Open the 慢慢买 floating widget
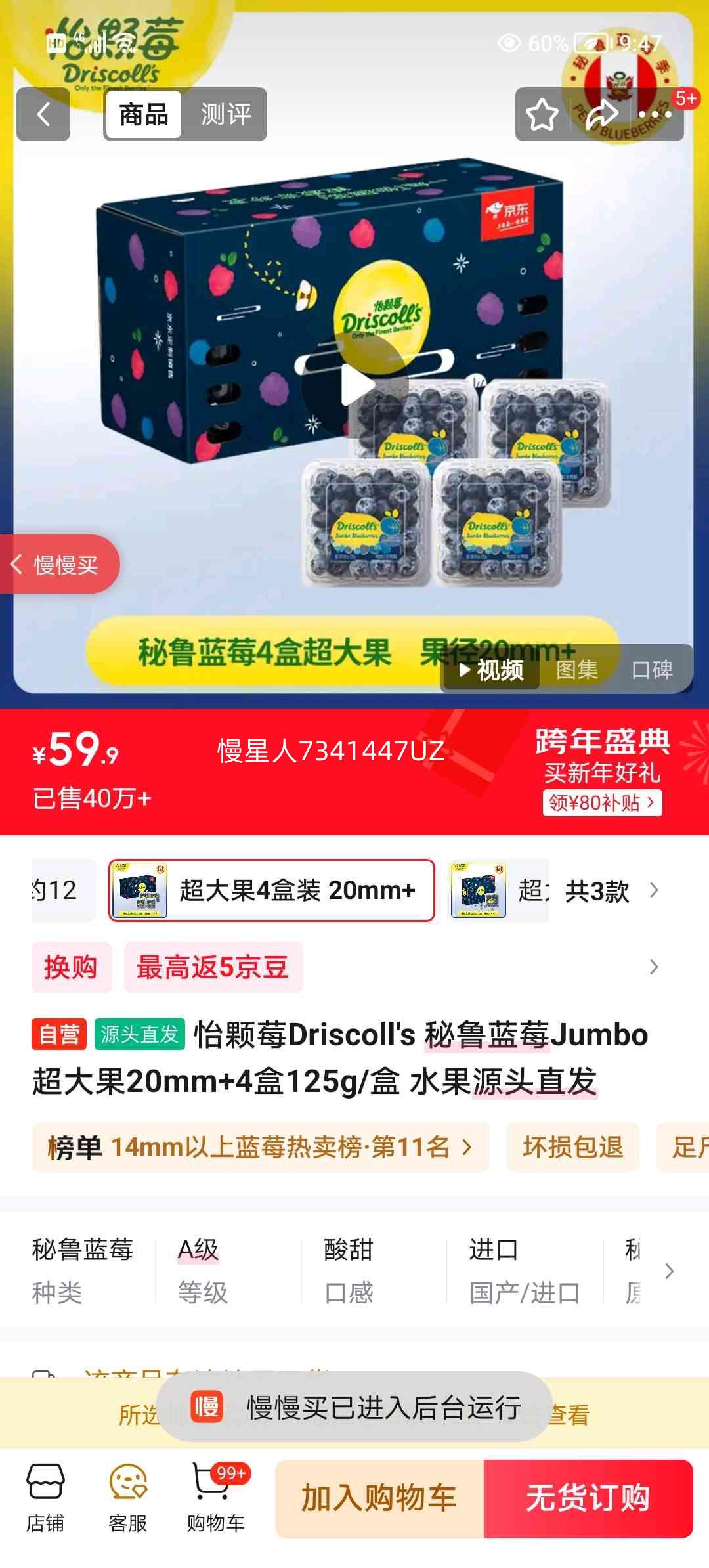Viewport: 709px width, 1568px height. pyautogui.click(x=59, y=564)
